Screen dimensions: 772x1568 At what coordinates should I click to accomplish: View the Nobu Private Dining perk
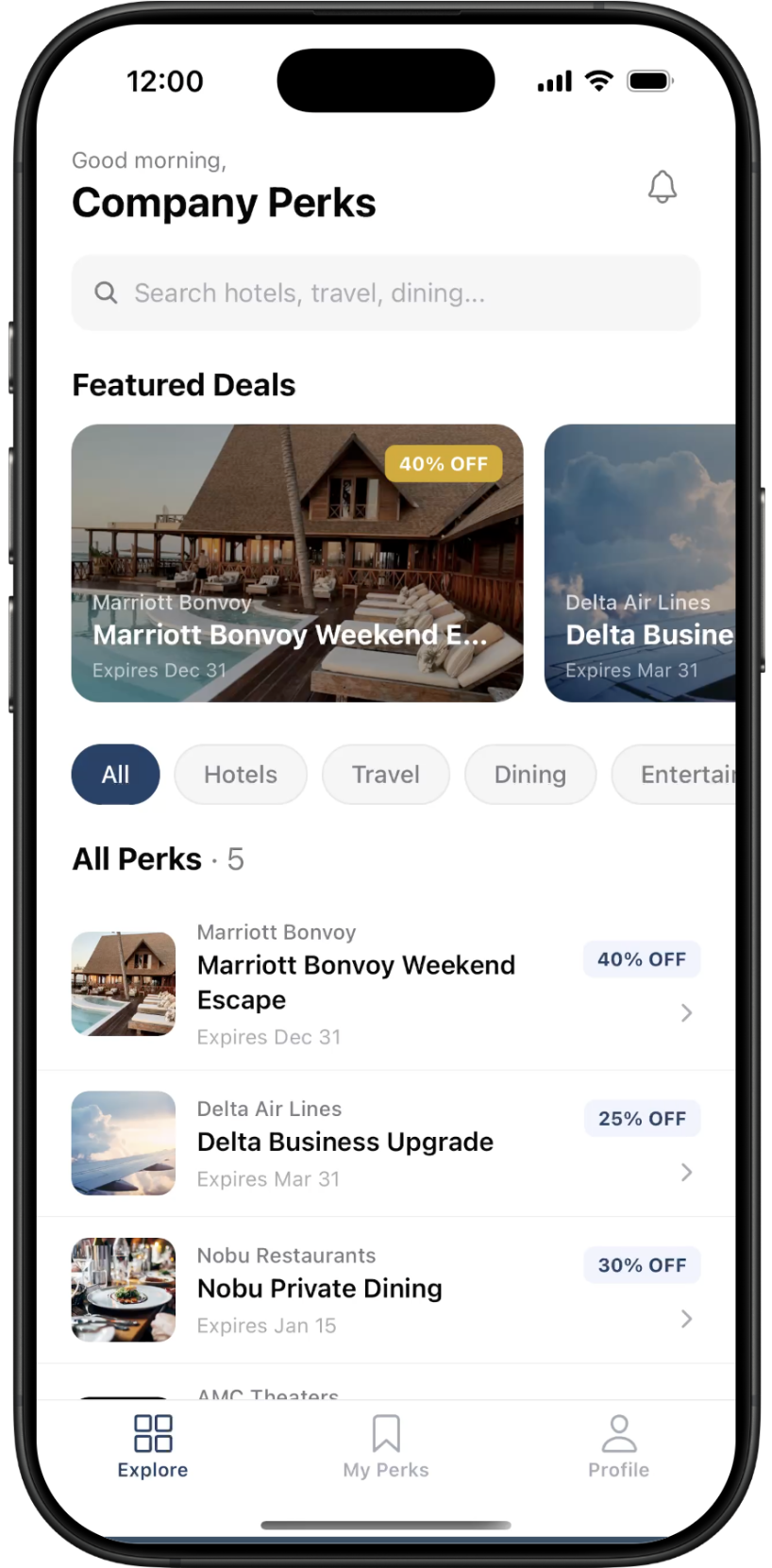tap(385, 1290)
